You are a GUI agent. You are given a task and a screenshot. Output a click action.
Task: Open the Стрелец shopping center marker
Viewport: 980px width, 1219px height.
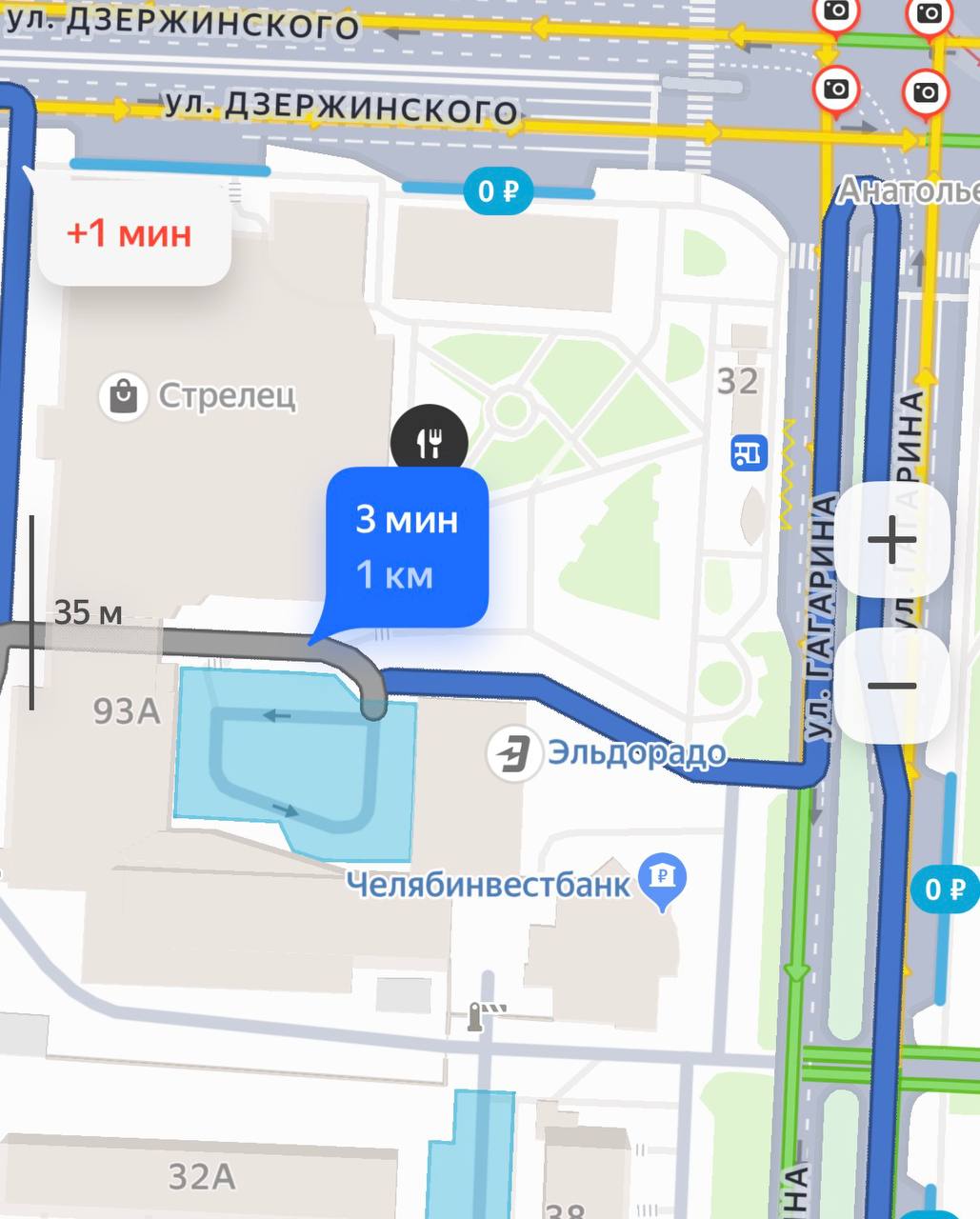[124, 396]
